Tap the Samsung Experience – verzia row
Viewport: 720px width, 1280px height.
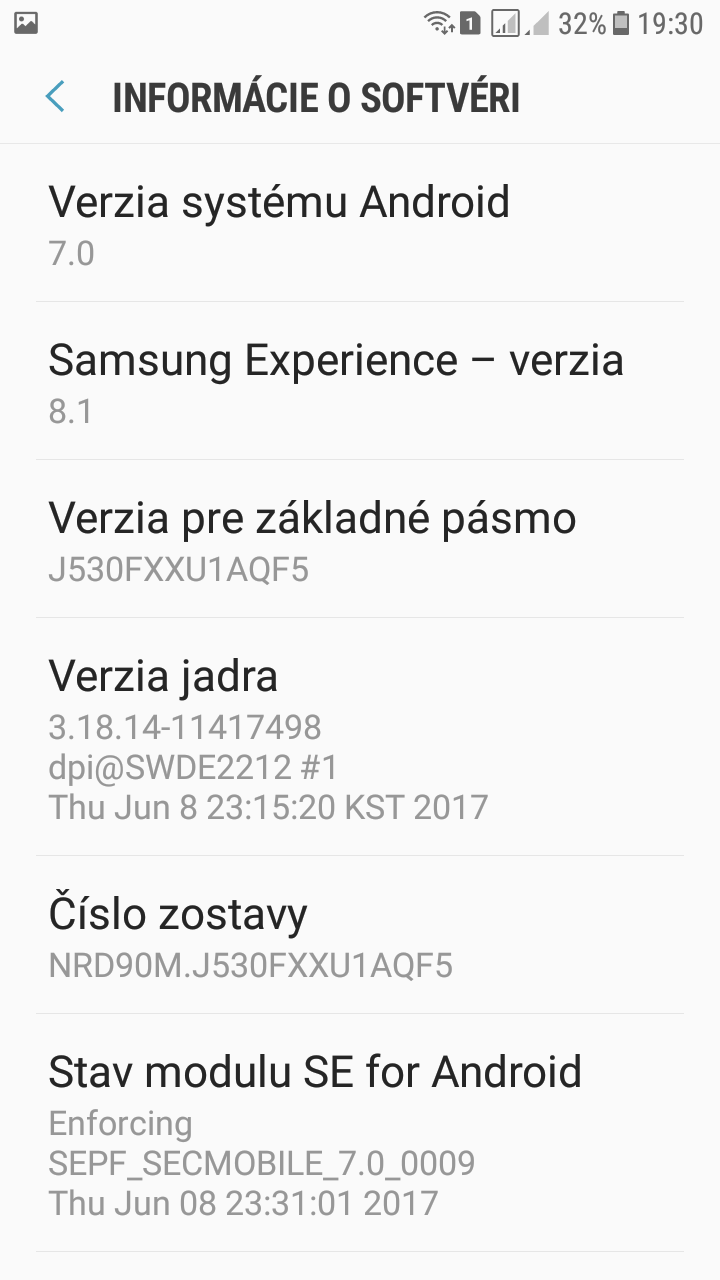click(x=360, y=381)
